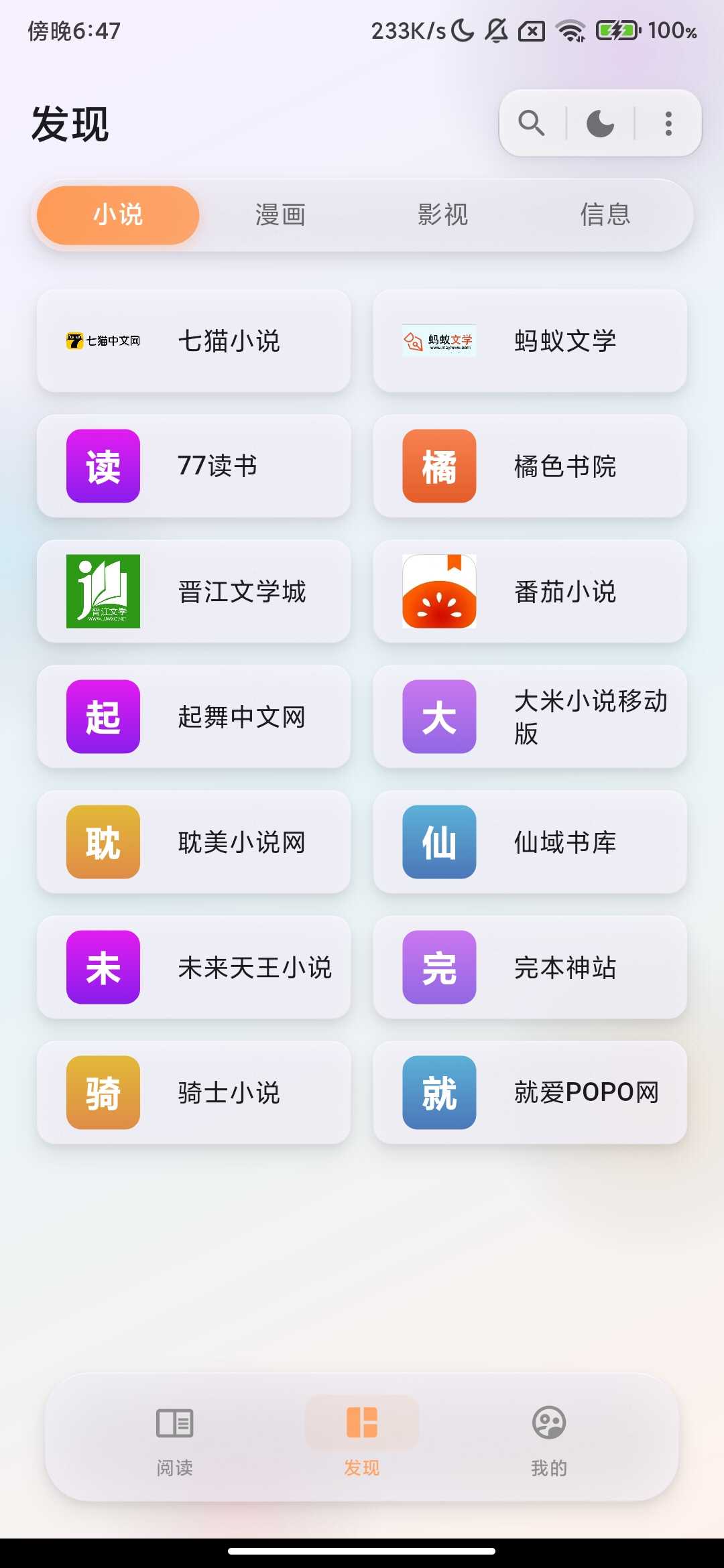Toggle night mode with the moon icon
Screen dimensions: 724x1568
(x=600, y=123)
